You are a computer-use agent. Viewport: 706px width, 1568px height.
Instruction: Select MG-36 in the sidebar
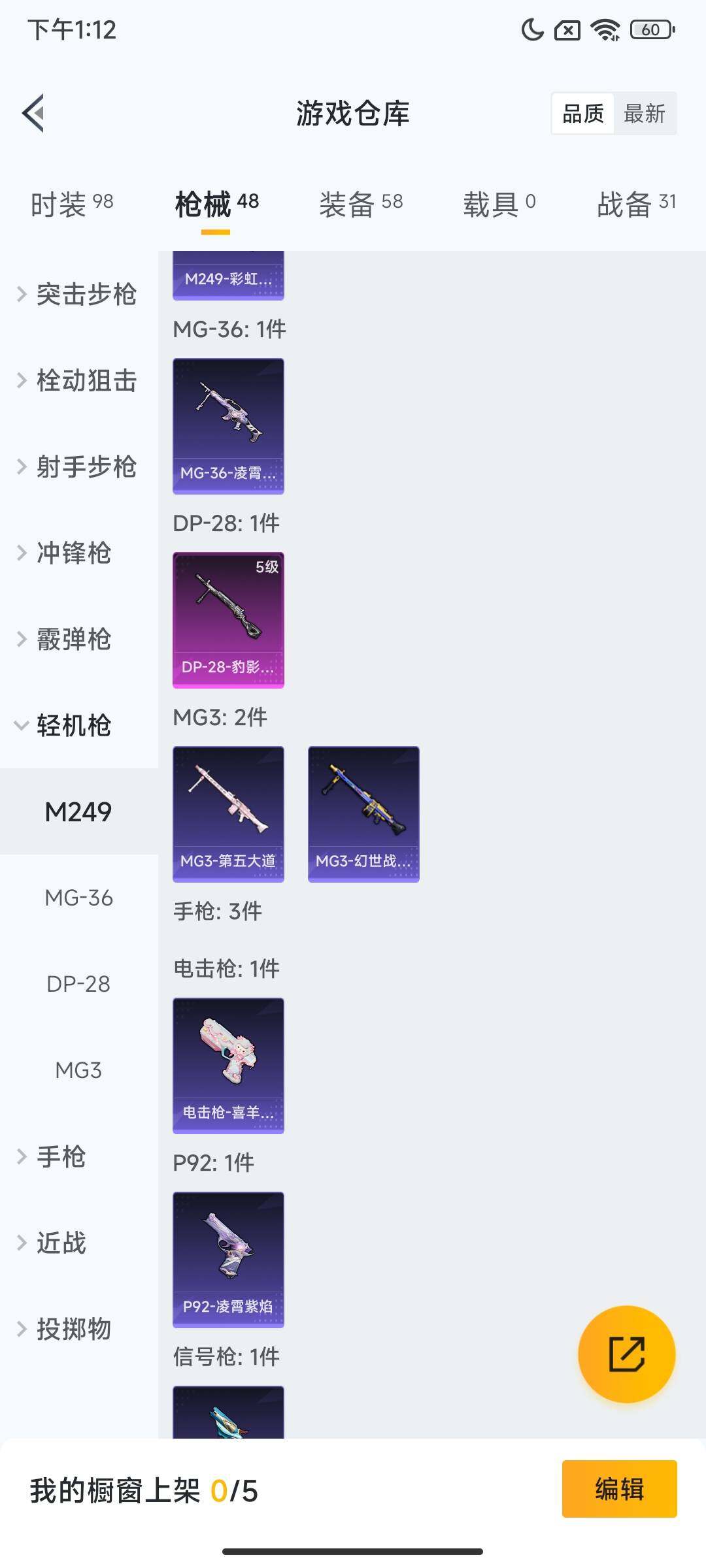[78, 898]
